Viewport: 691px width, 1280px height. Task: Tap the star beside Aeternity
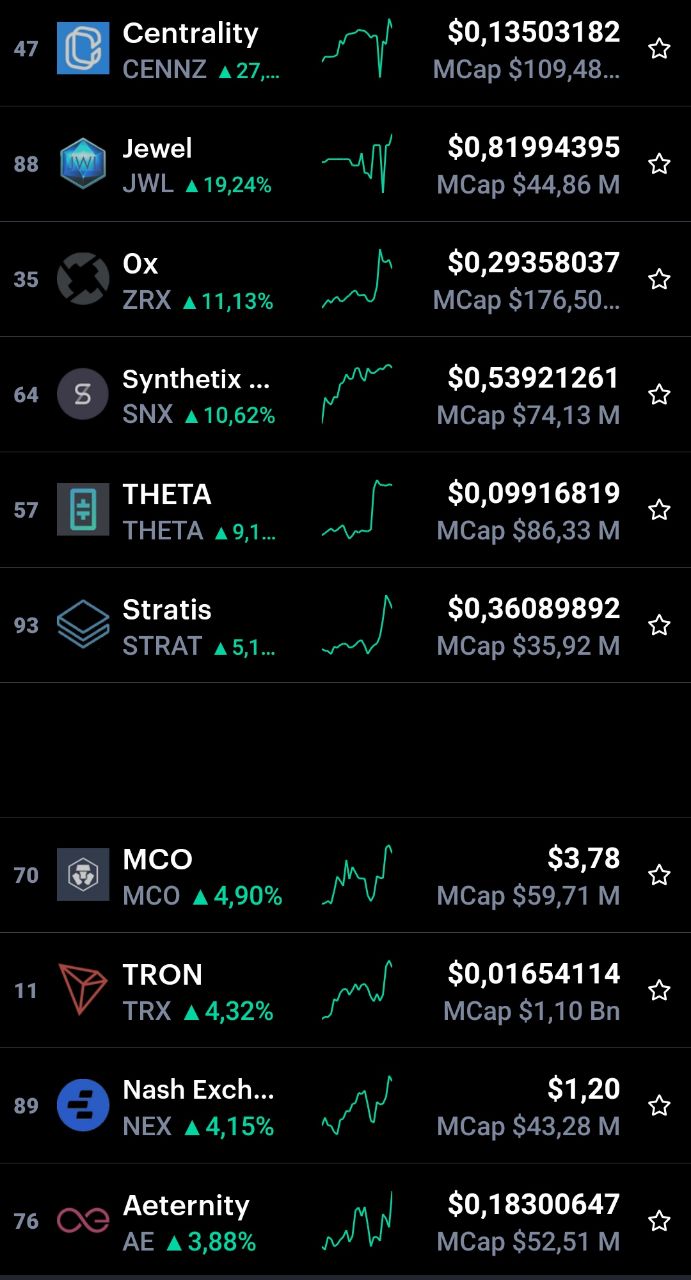pyautogui.click(x=659, y=1221)
